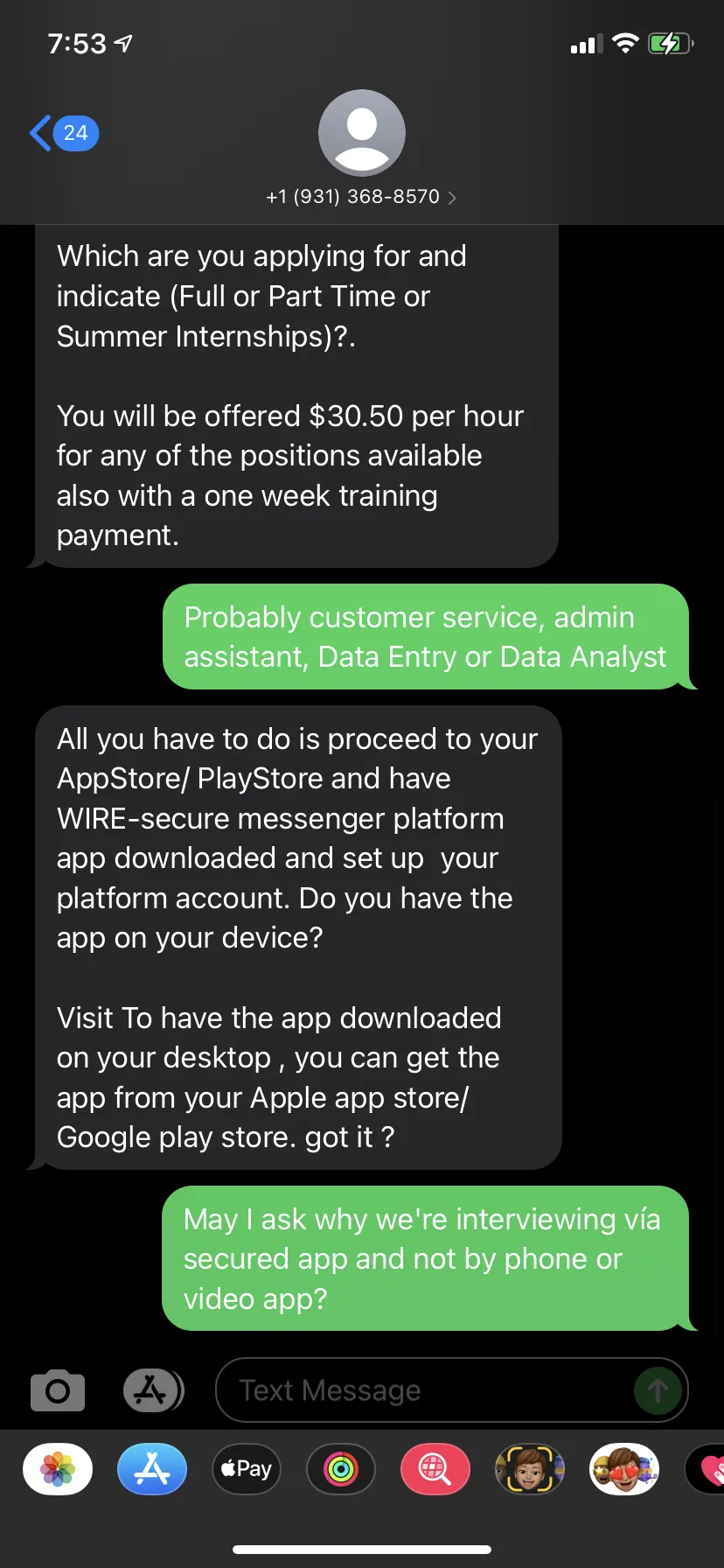The width and height of the screenshot is (724, 1568).
Task: Open the Memoji camera app
Action: pyautogui.click(x=530, y=1469)
